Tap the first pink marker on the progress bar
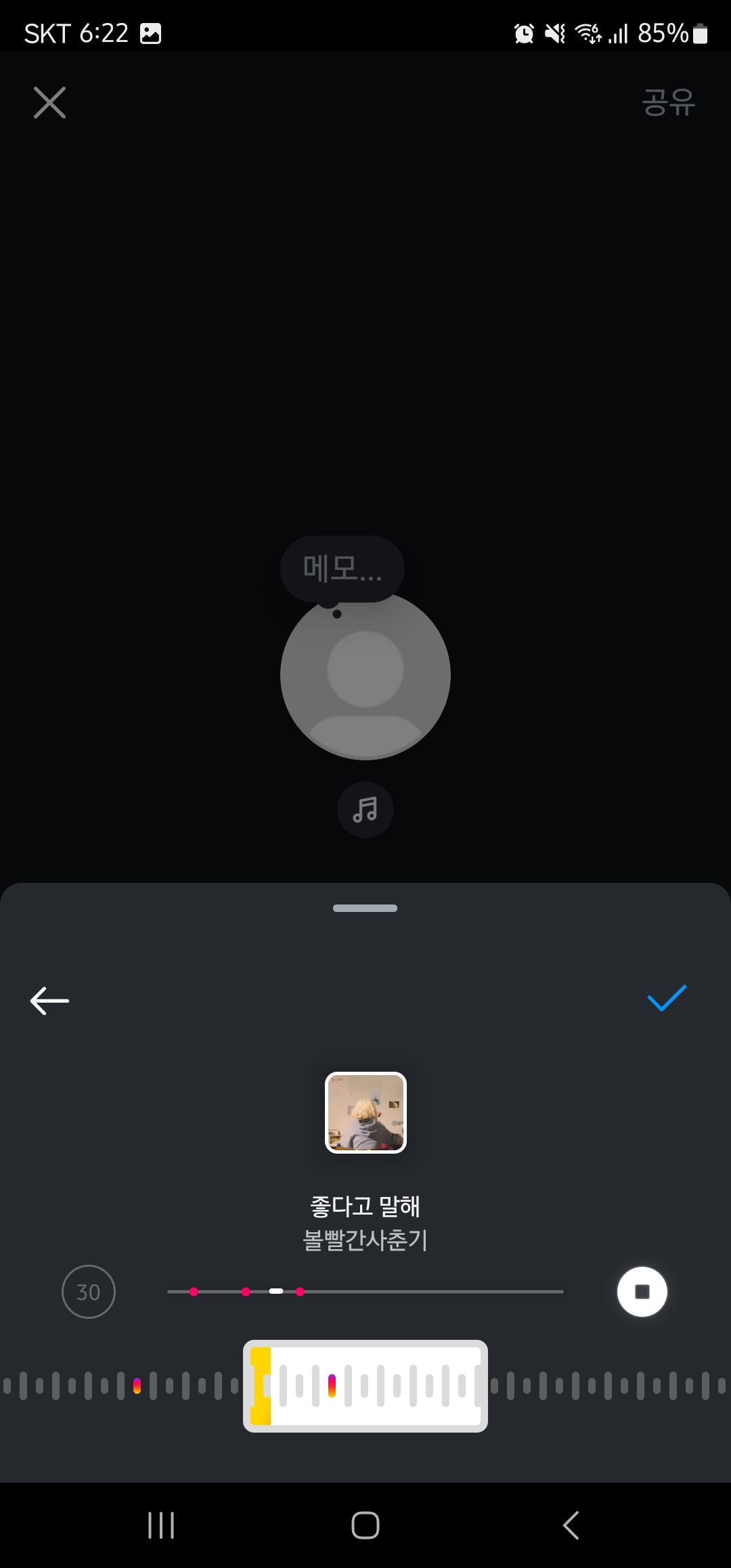Image resolution: width=731 pixels, height=1568 pixels. [195, 1291]
